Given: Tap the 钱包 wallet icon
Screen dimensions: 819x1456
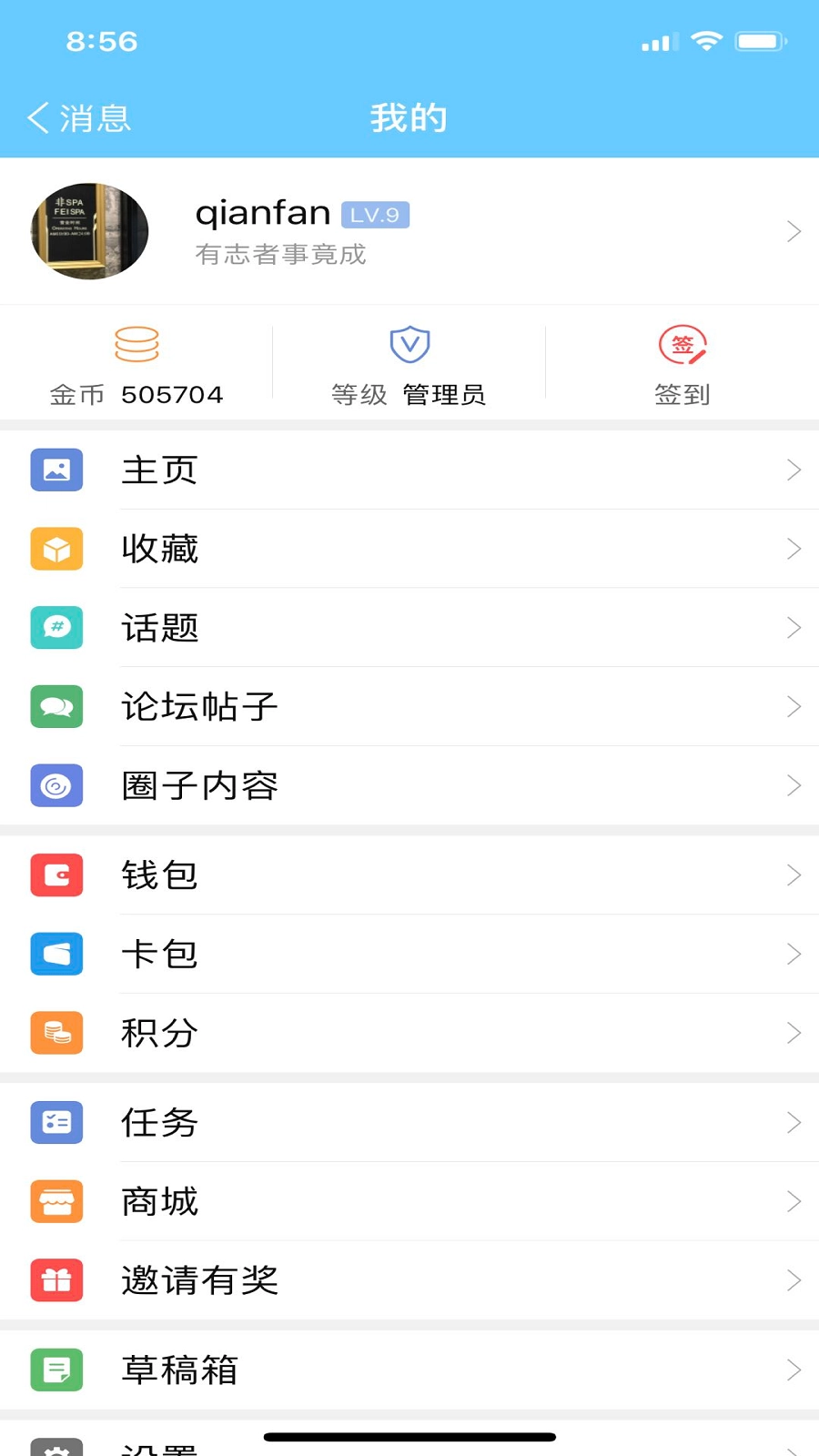Looking at the screenshot, I should coord(56,875).
